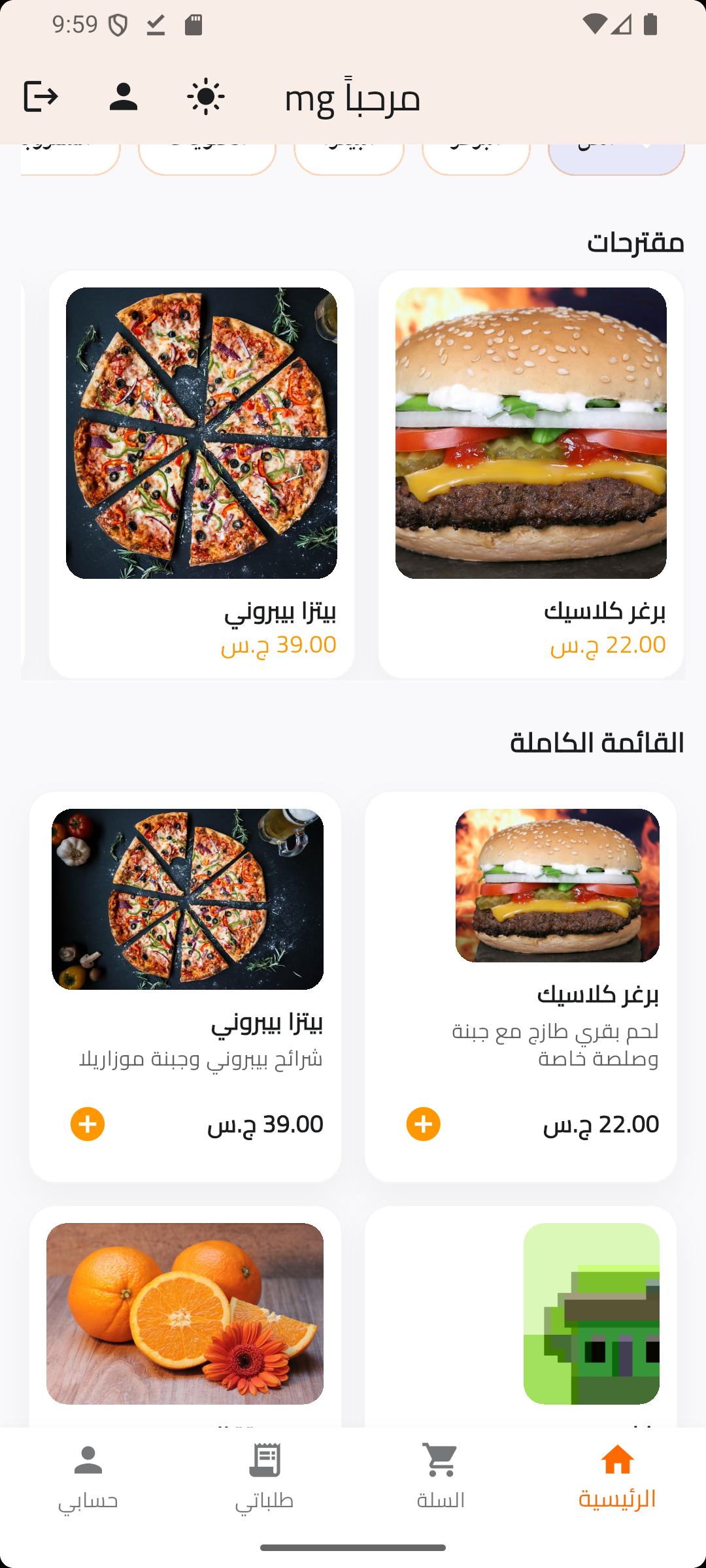Log out using the exit icon

click(x=41, y=97)
